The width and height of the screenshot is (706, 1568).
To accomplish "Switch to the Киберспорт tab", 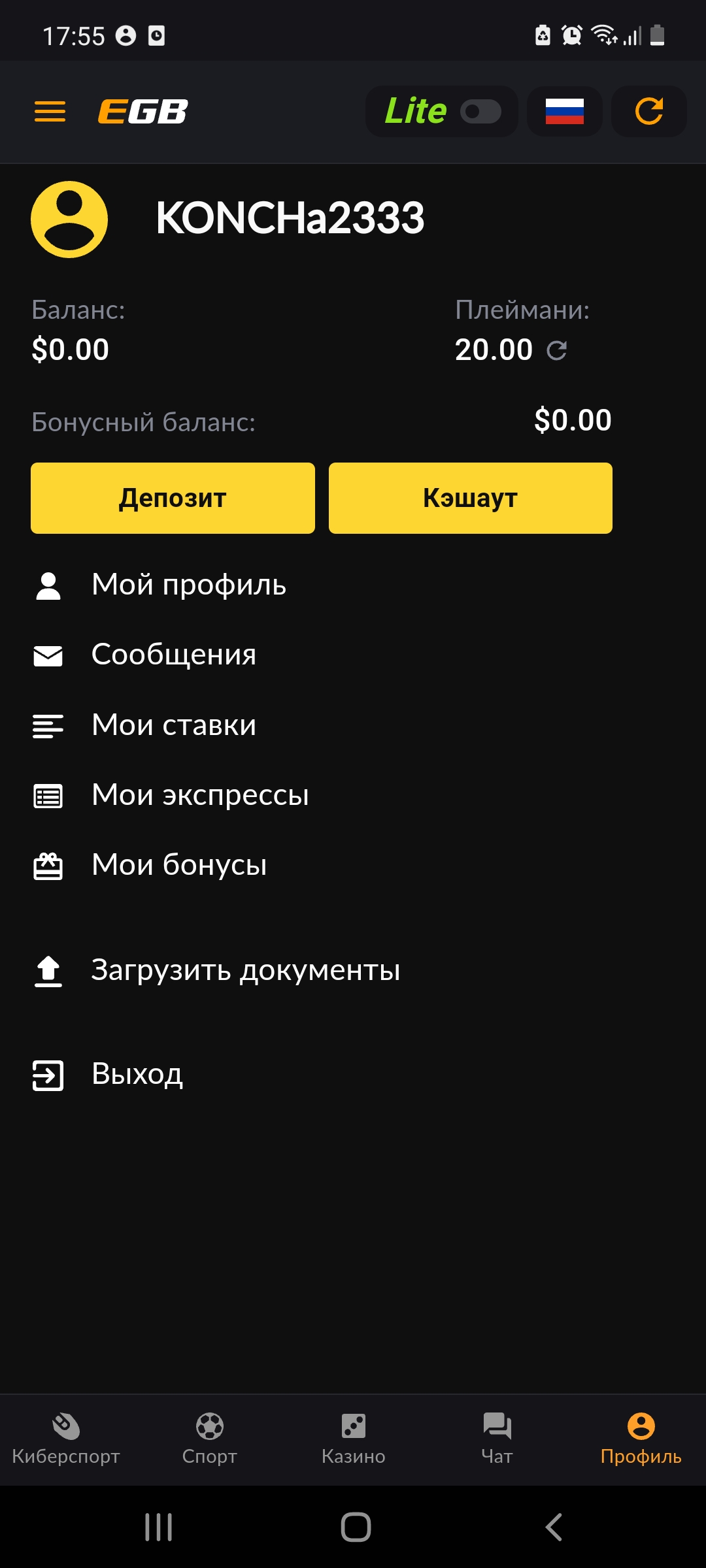I will click(66, 1438).
